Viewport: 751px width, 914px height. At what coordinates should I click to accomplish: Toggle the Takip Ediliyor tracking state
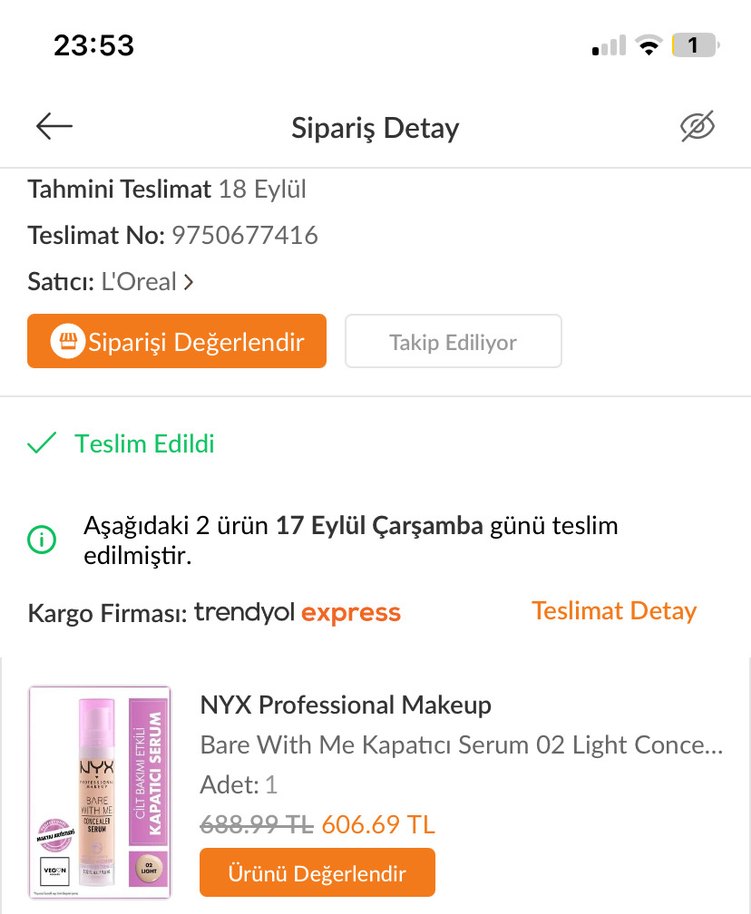tap(452, 341)
